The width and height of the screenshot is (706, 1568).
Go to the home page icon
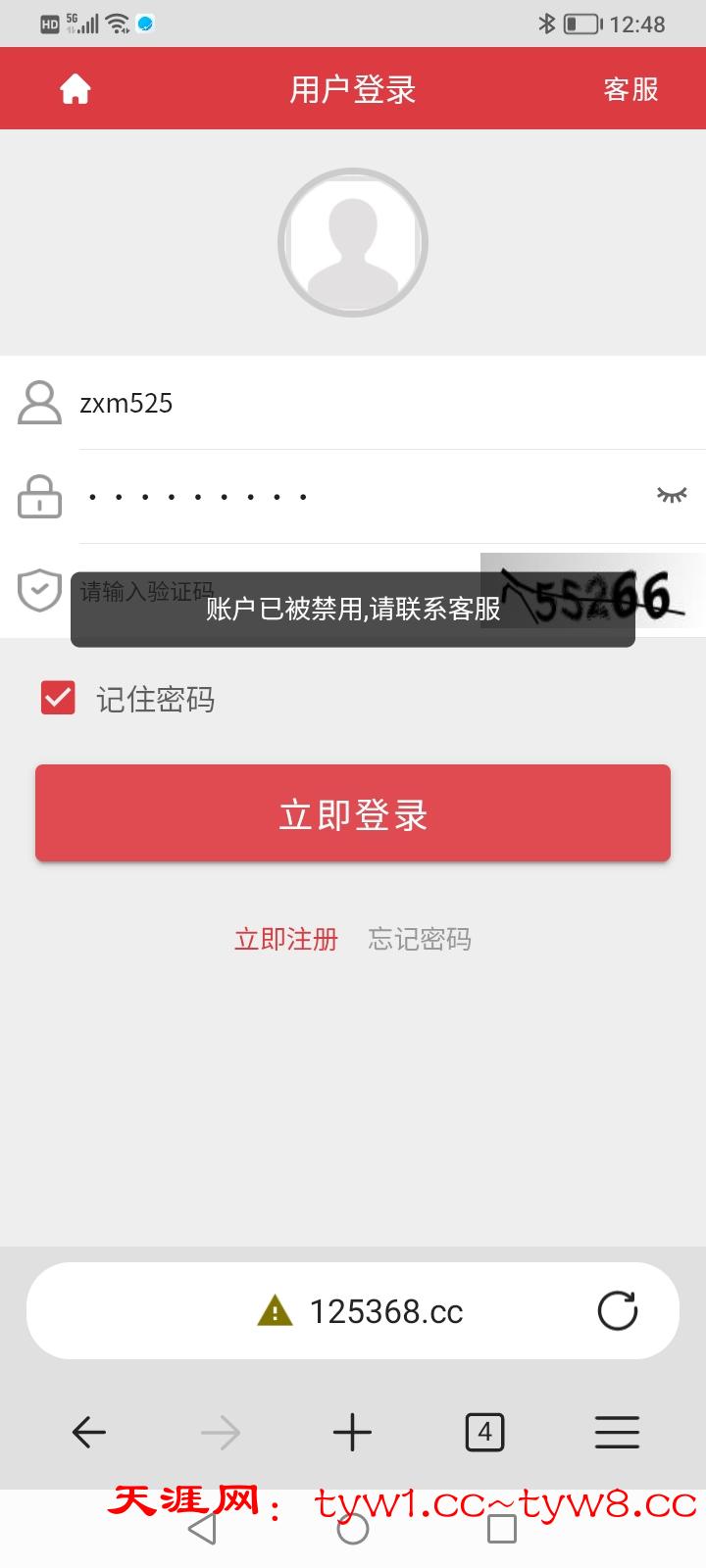[x=76, y=89]
